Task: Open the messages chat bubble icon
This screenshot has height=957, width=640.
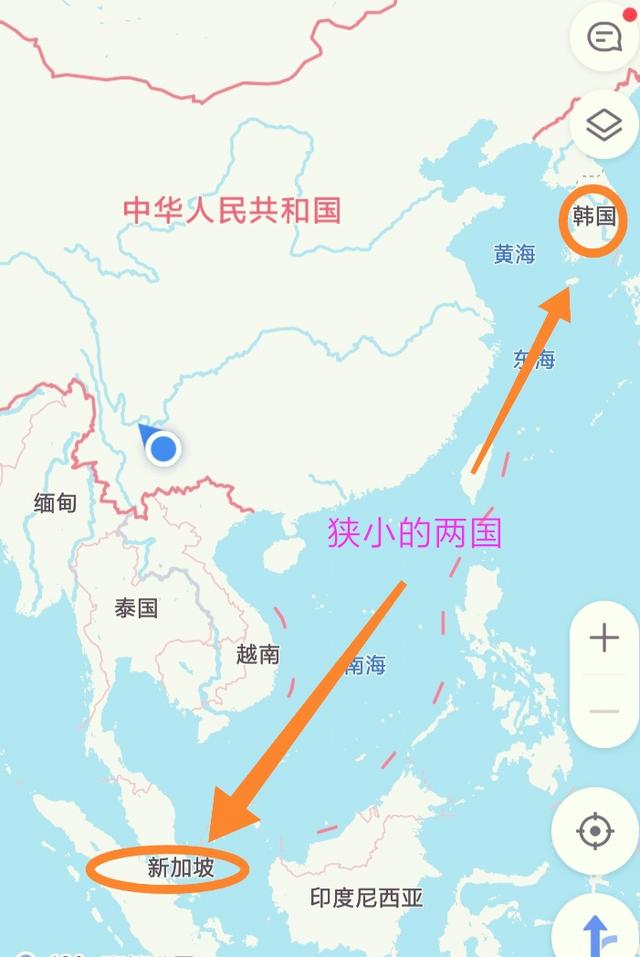Action: tap(603, 38)
